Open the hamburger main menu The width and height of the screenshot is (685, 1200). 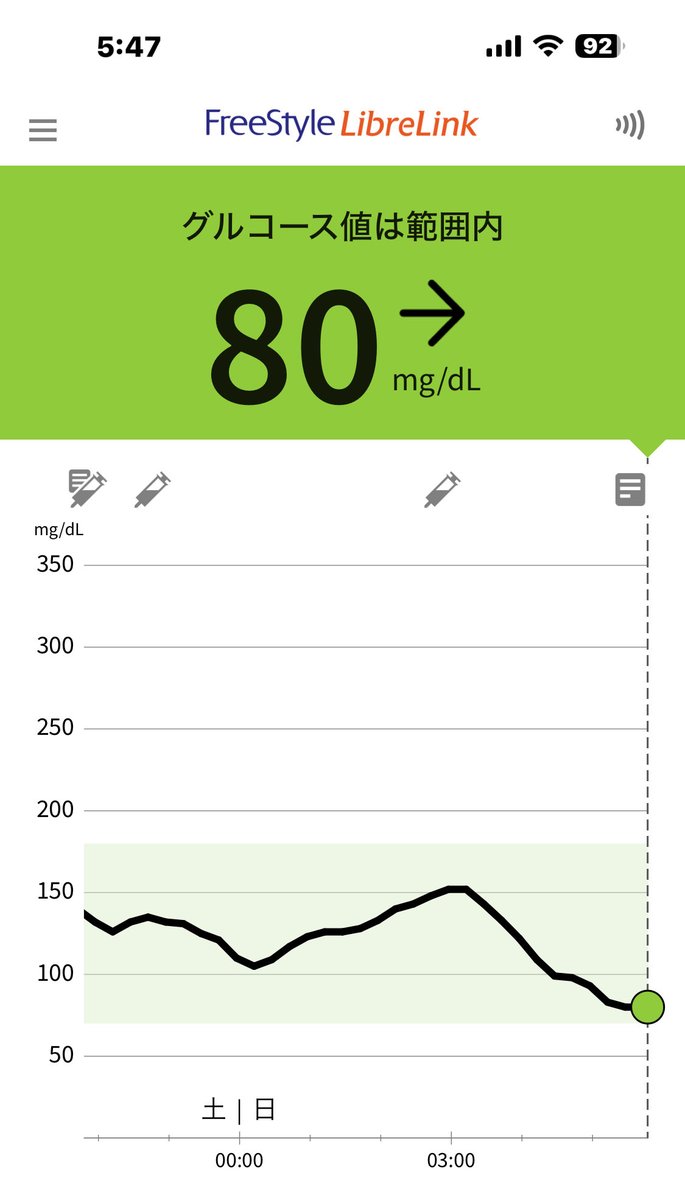(x=43, y=130)
